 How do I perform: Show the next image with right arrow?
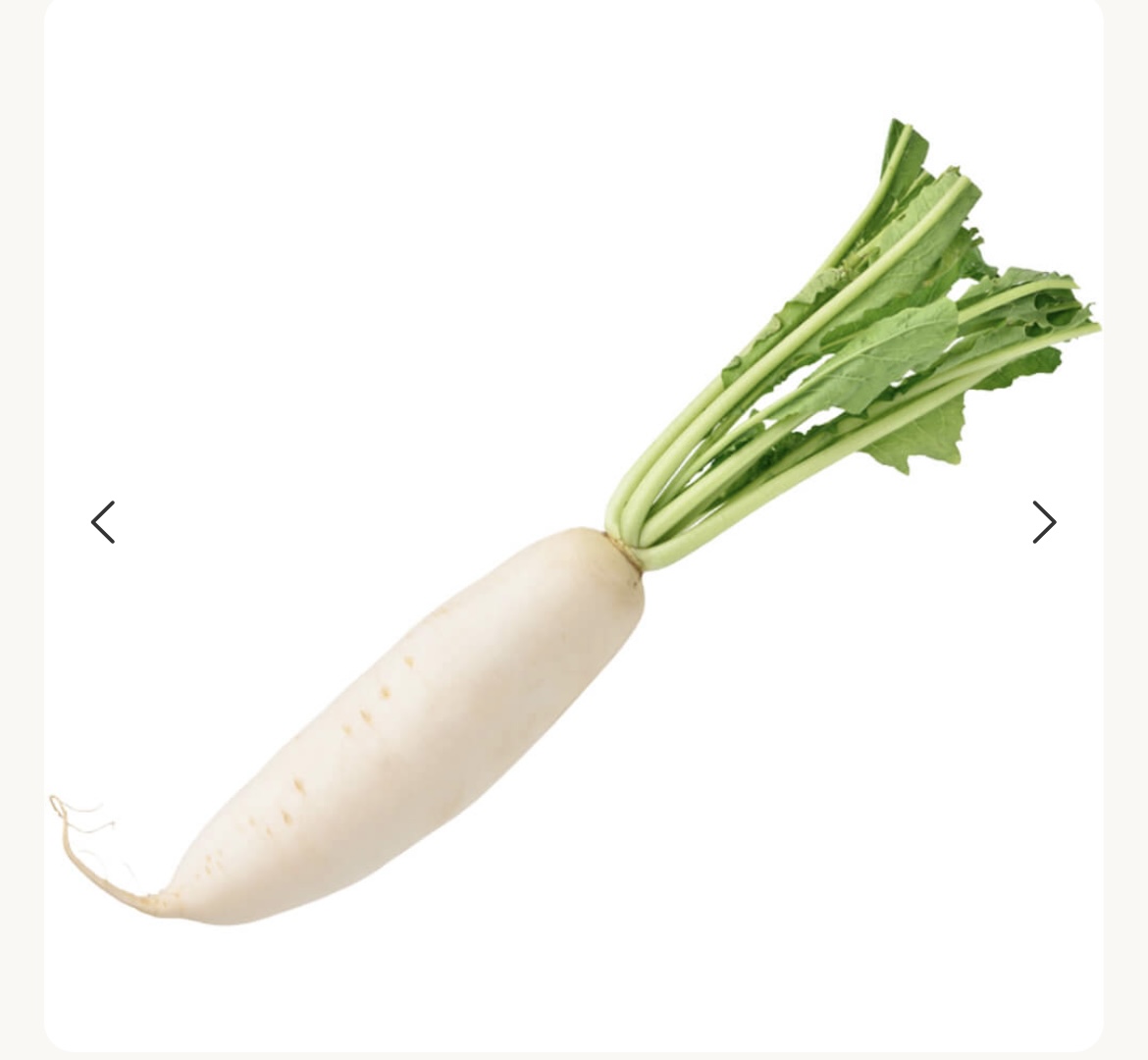click(1043, 522)
